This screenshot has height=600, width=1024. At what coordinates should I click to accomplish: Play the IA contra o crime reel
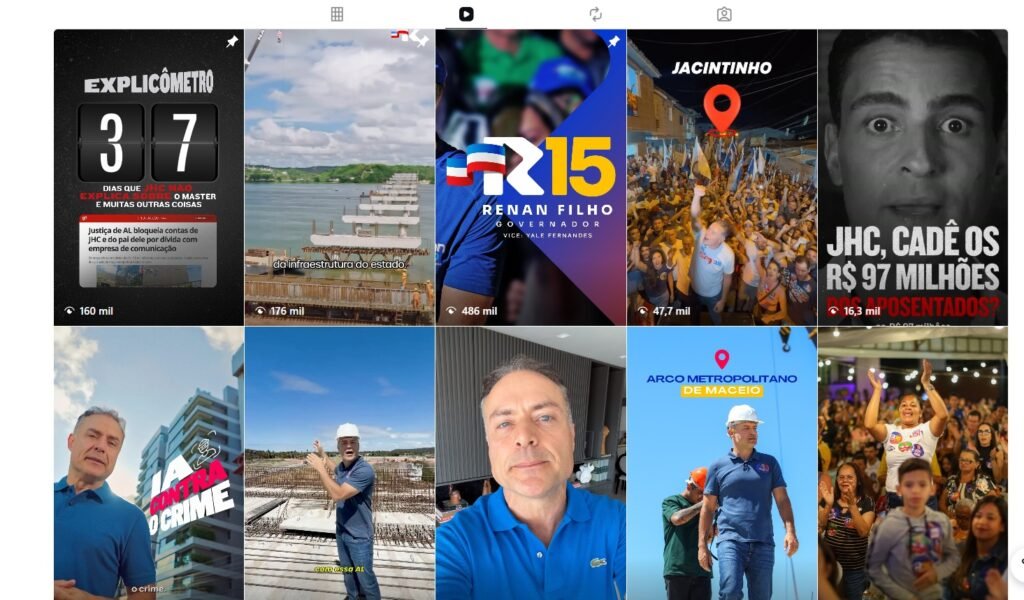pos(149,464)
